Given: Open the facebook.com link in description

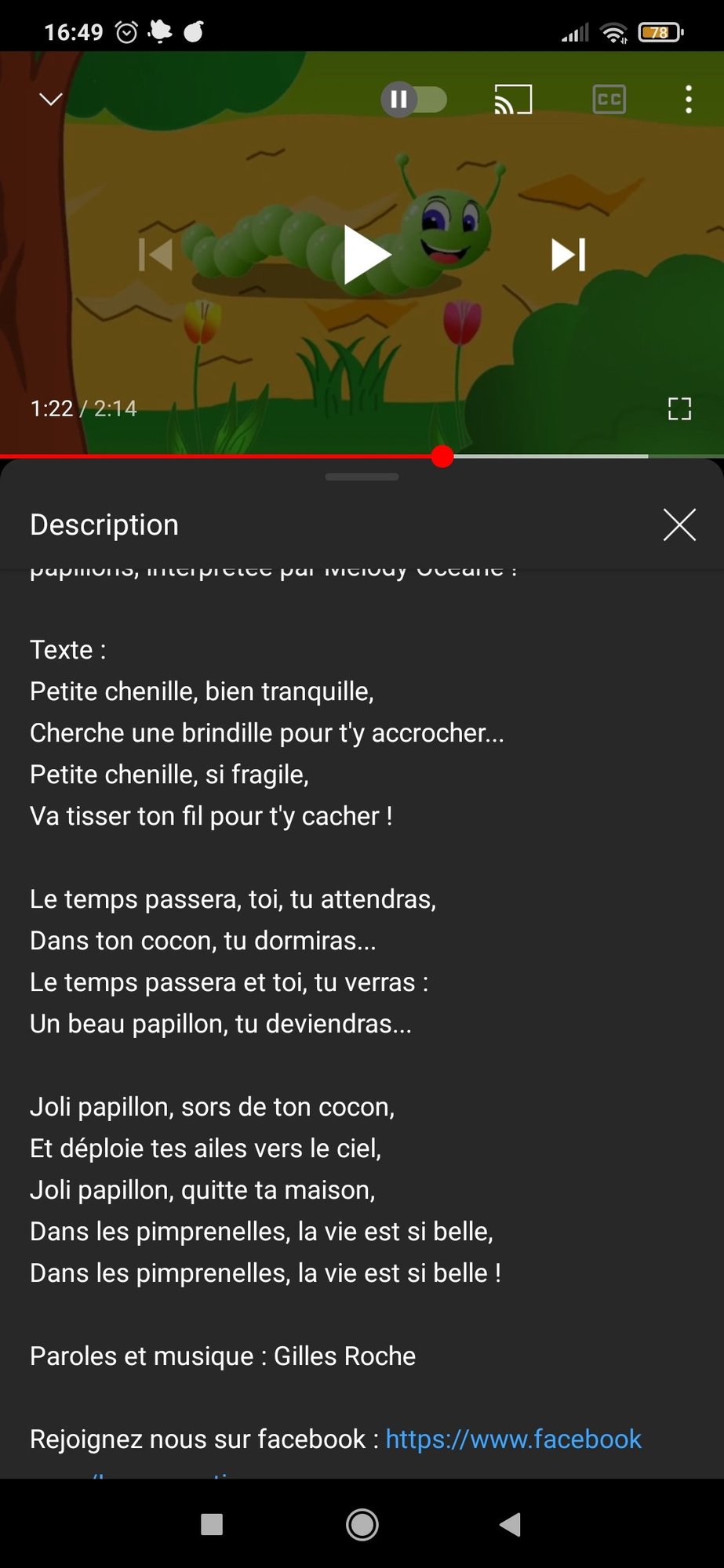Looking at the screenshot, I should (514, 1439).
